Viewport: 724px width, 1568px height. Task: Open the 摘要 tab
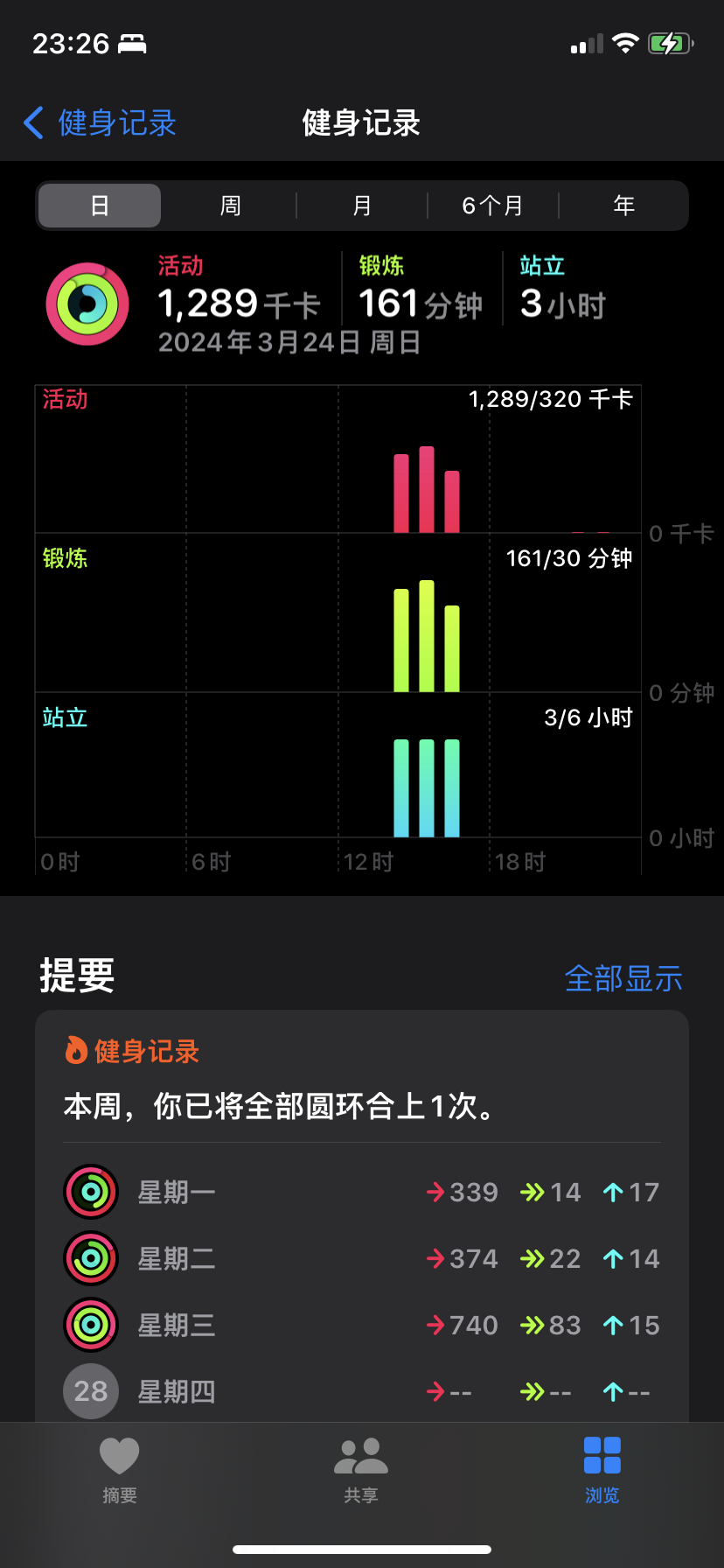pyautogui.click(x=120, y=1470)
